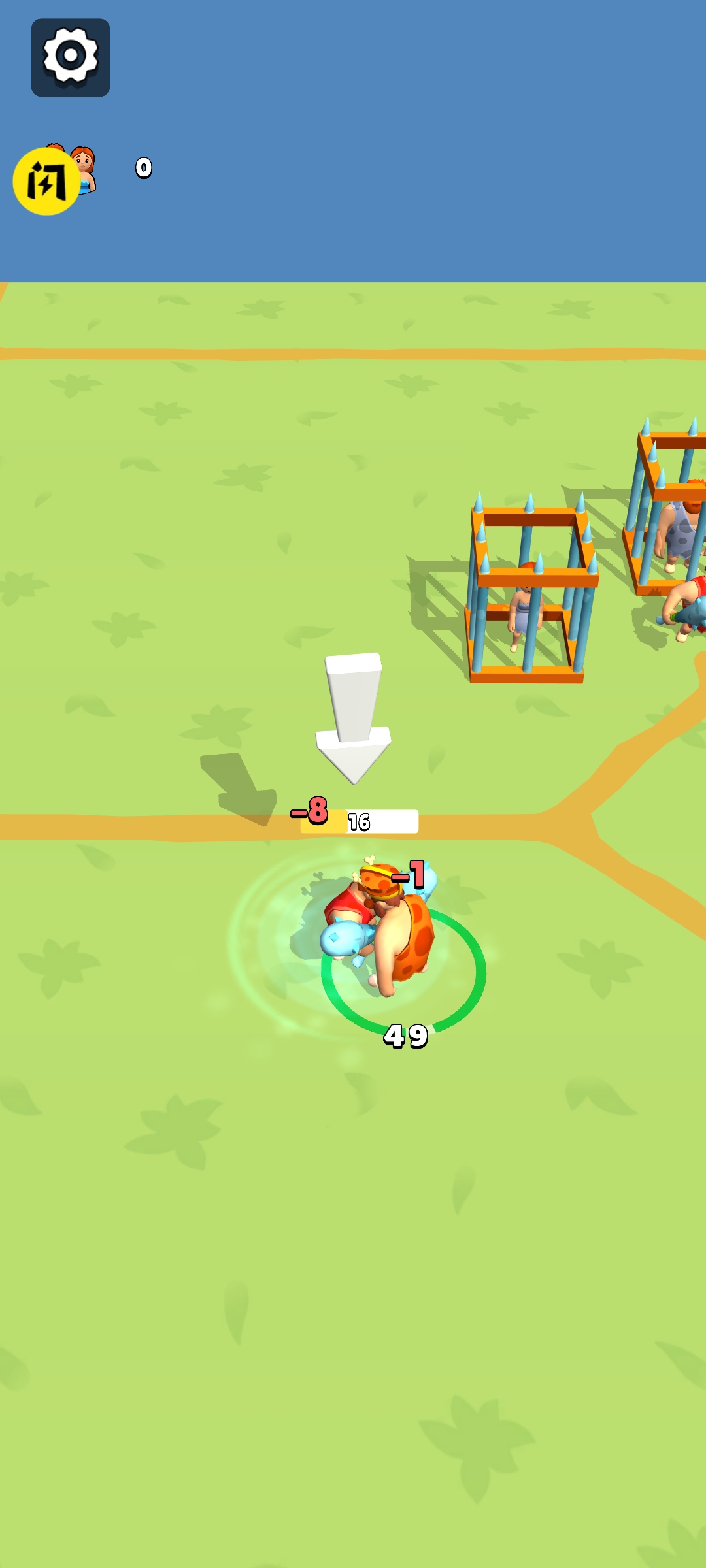Open the settings gear
The width and height of the screenshot is (706, 1568).
click(x=71, y=57)
